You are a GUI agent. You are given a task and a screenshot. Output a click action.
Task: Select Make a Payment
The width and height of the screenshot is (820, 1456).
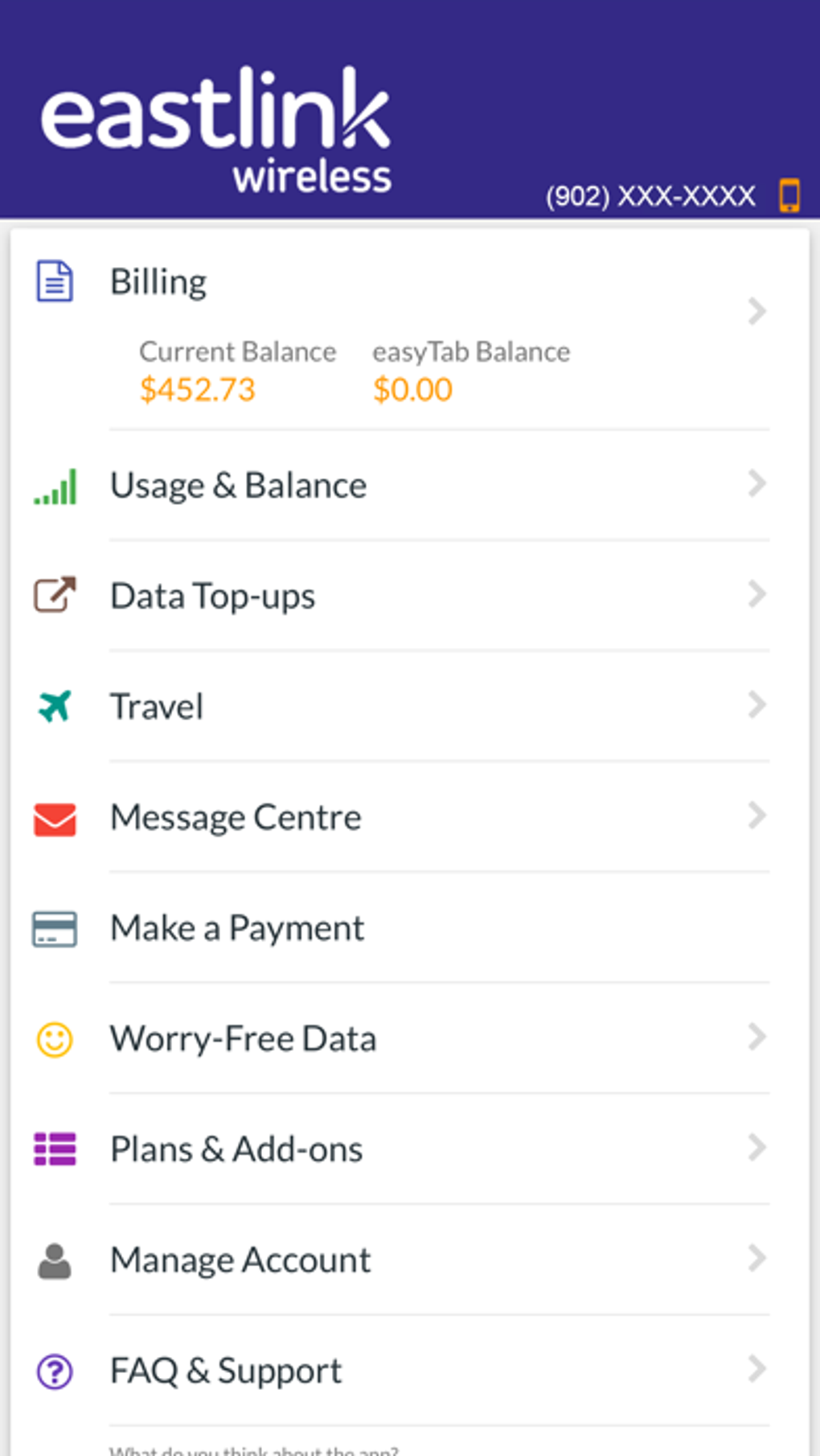click(237, 929)
